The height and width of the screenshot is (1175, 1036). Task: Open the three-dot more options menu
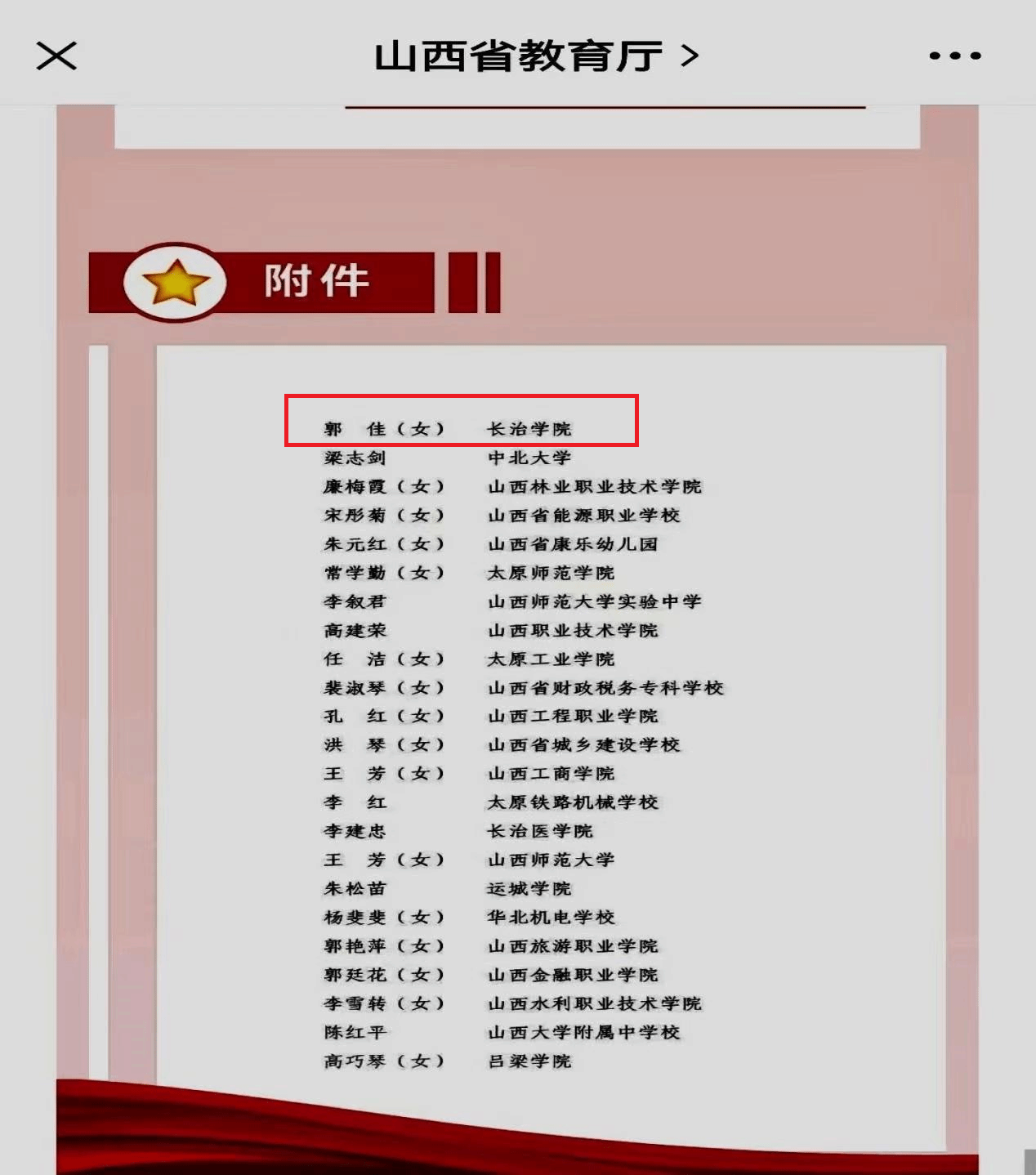tap(954, 56)
